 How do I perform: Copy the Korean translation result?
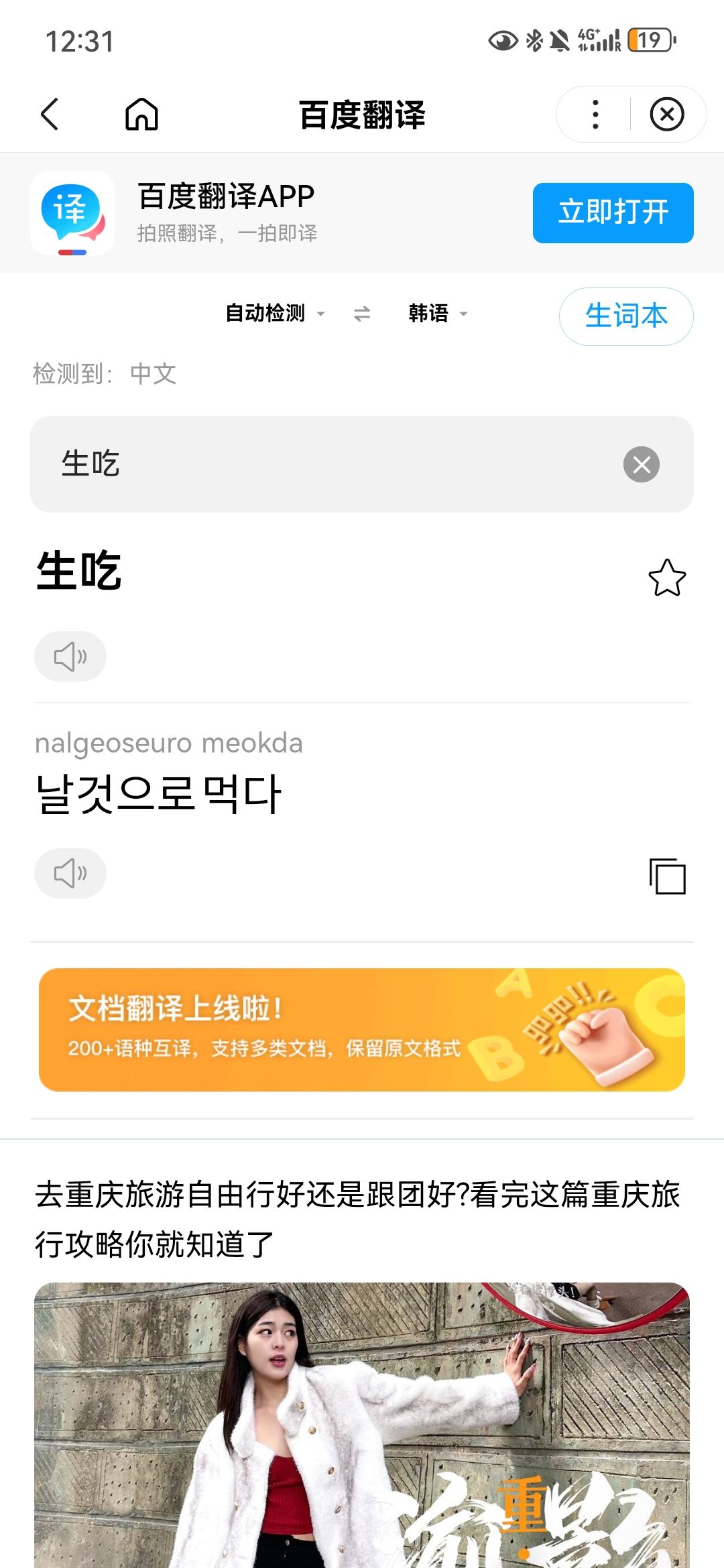(x=667, y=876)
